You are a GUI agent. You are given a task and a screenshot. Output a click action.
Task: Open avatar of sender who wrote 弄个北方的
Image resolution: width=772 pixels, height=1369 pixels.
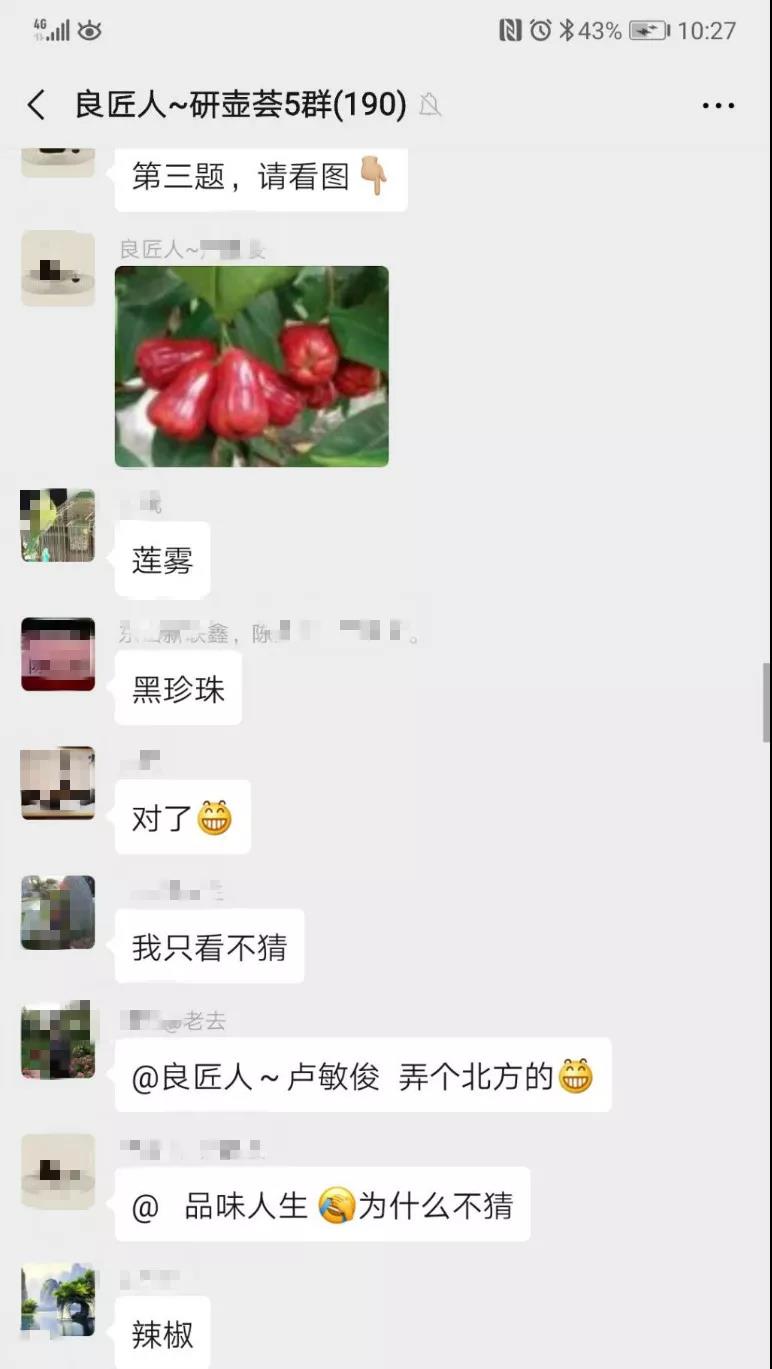(x=58, y=1041)
